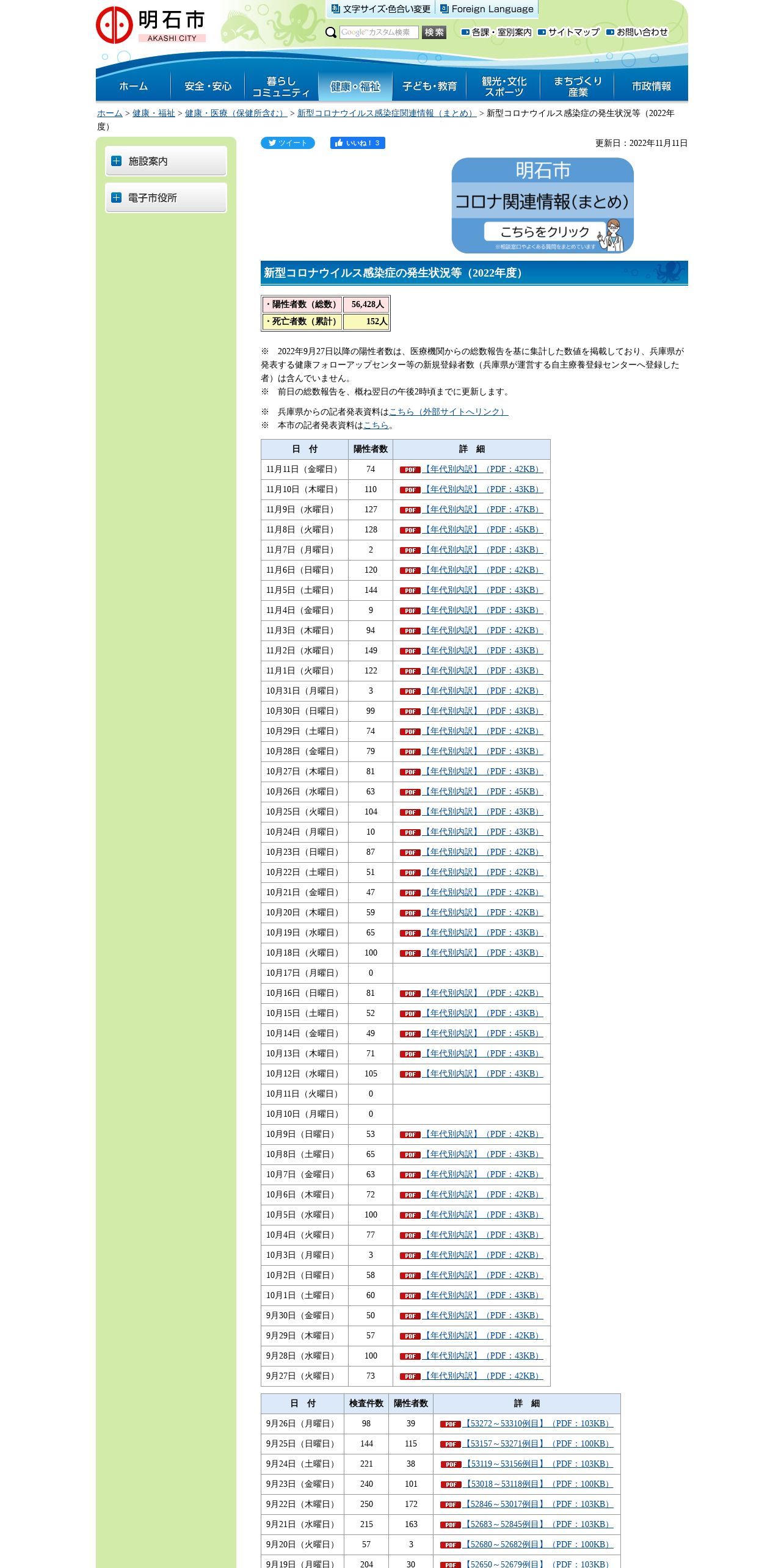This screenshot has width=784, height=1568.
Task: Share the page with the ツイート button
Action: [x=288, y=143]
